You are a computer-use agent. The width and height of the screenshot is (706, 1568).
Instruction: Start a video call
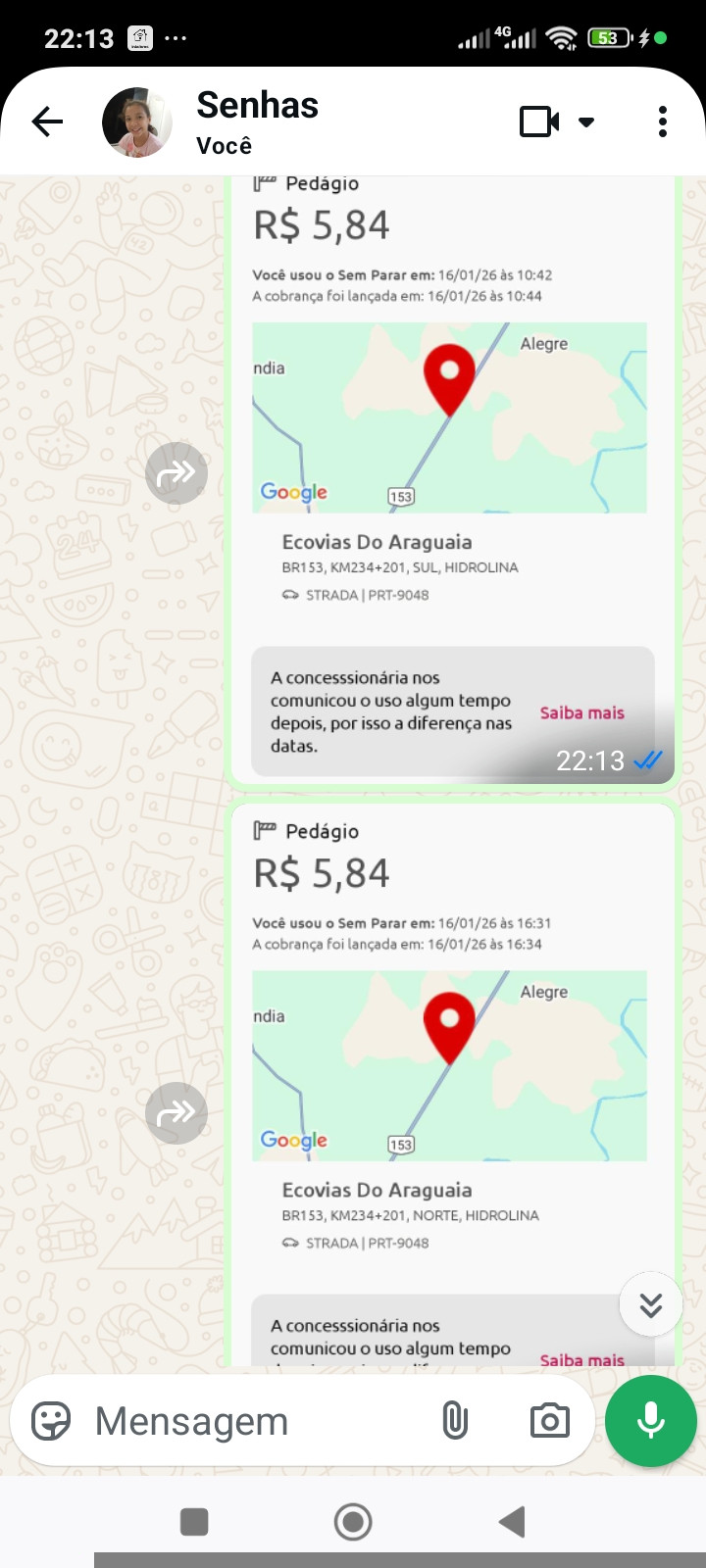click(x=538, y=122)
